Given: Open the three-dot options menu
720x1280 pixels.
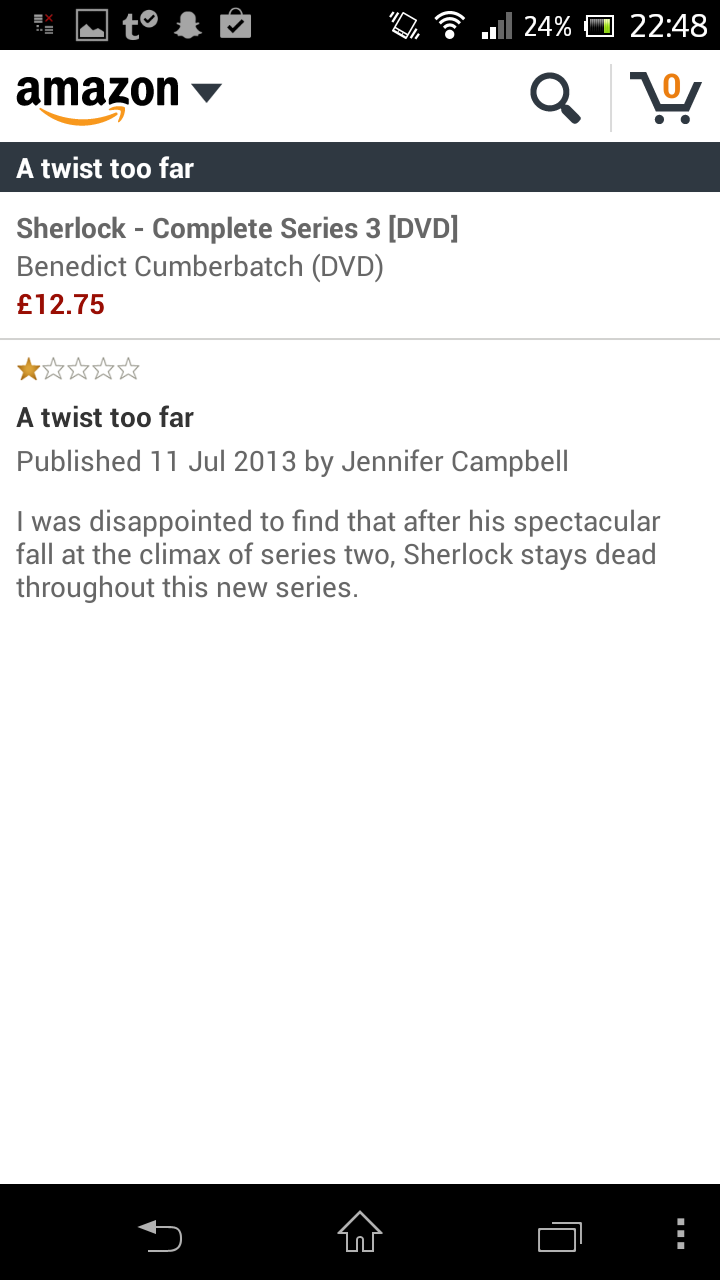Looking at the screenshot, I should click(680, 1235).
